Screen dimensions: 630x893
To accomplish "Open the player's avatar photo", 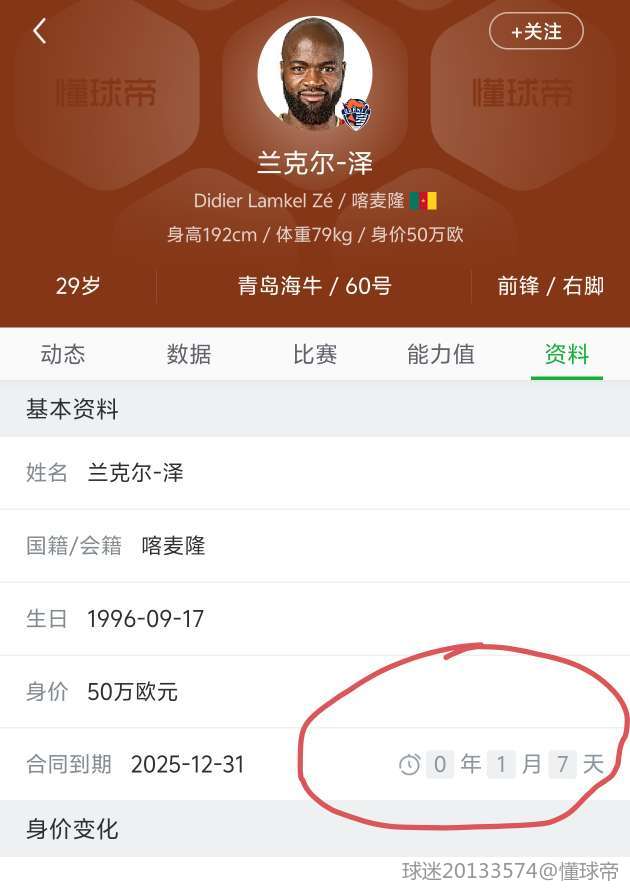I will pyautogui.click(x=315, y=74).
